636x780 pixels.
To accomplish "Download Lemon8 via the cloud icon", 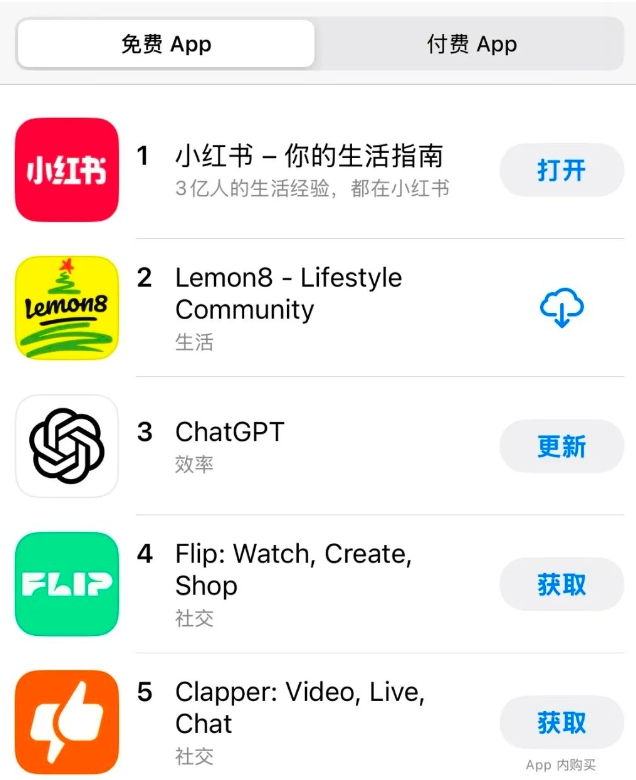I will point(561,308).
